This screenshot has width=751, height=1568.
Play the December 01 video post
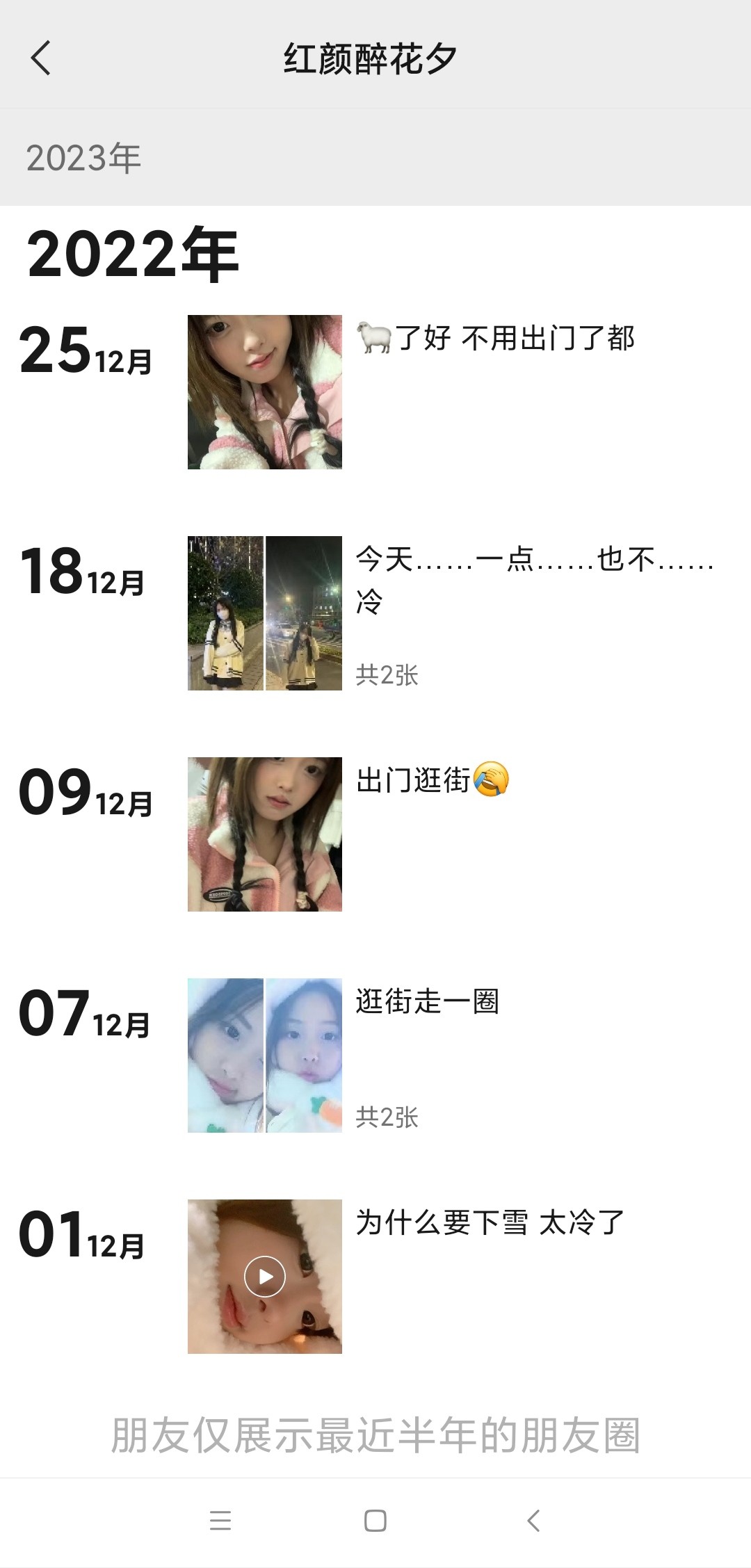click(x=264, y=1276)
